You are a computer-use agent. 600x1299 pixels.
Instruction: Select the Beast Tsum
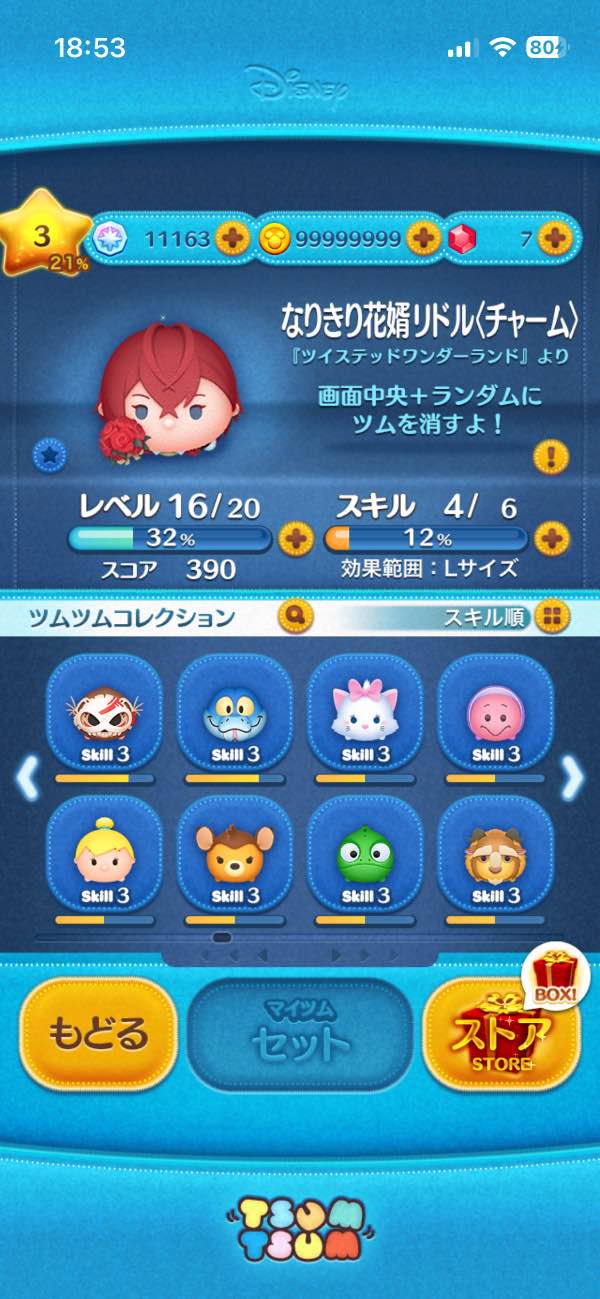point(495,857)
